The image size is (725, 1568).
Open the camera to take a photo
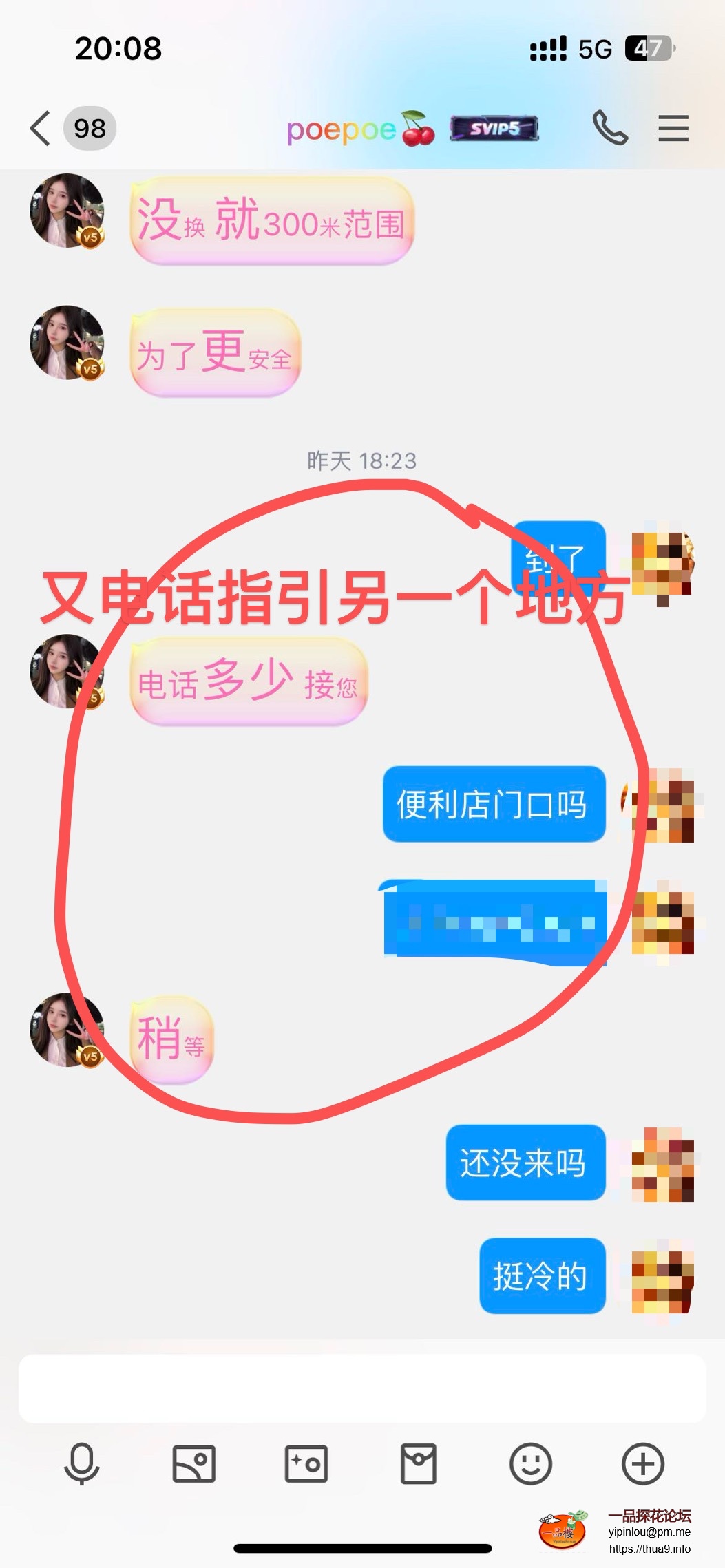[306, 1463]
